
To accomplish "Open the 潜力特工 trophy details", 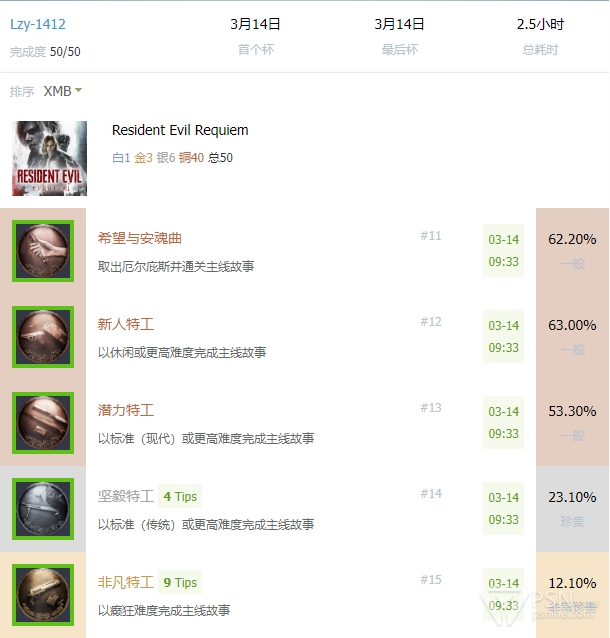I will click(126, 410).
